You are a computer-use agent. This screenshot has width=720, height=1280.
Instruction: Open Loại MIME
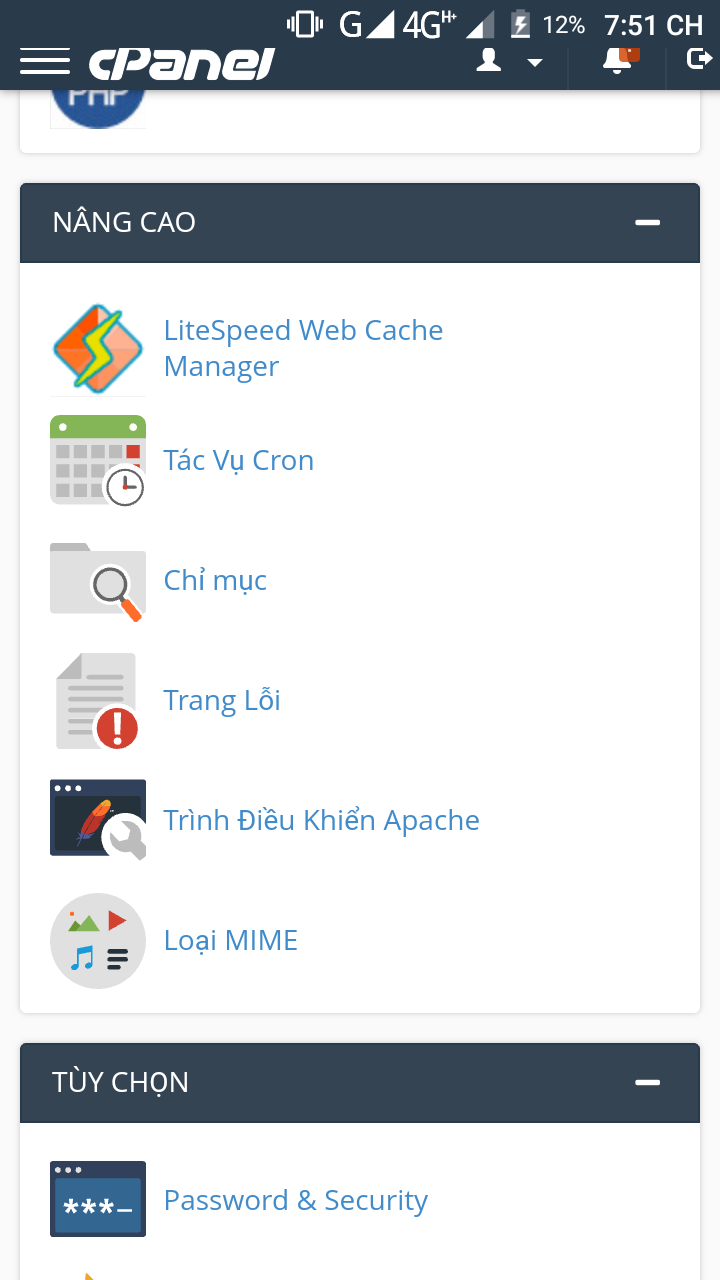(230, 940)
